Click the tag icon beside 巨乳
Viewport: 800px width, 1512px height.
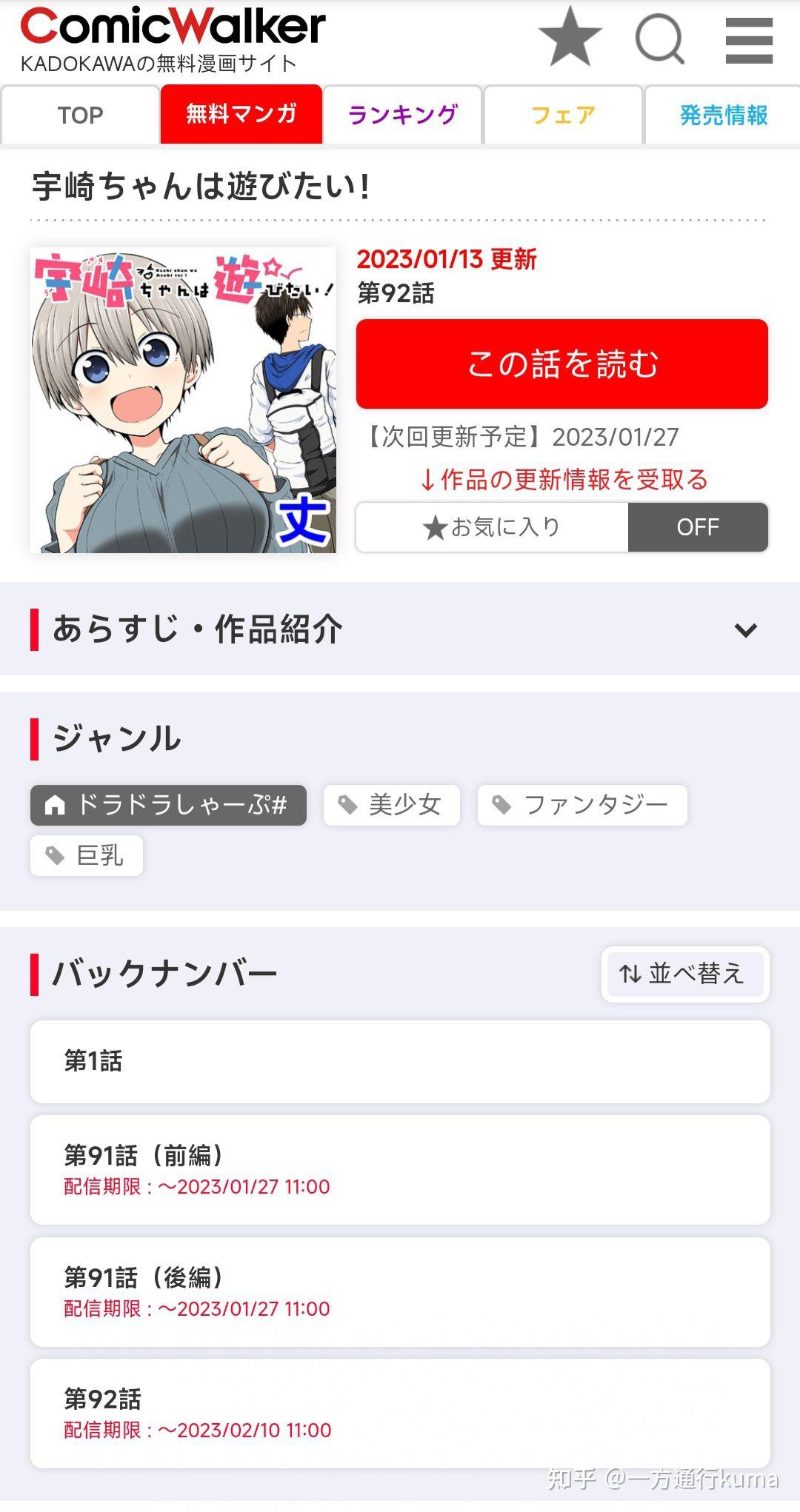click(56, 855)
